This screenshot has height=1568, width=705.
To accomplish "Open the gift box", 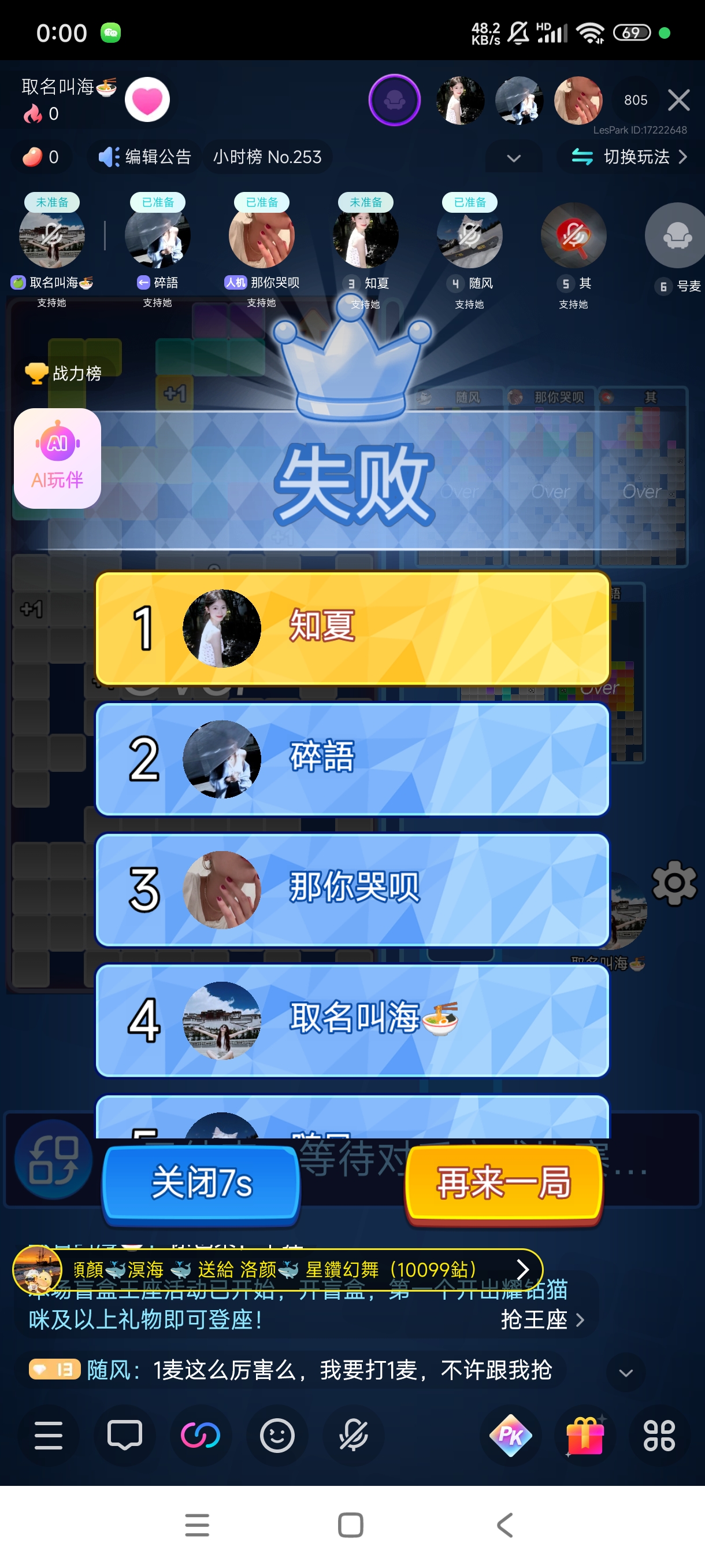I will point(585,1435).
